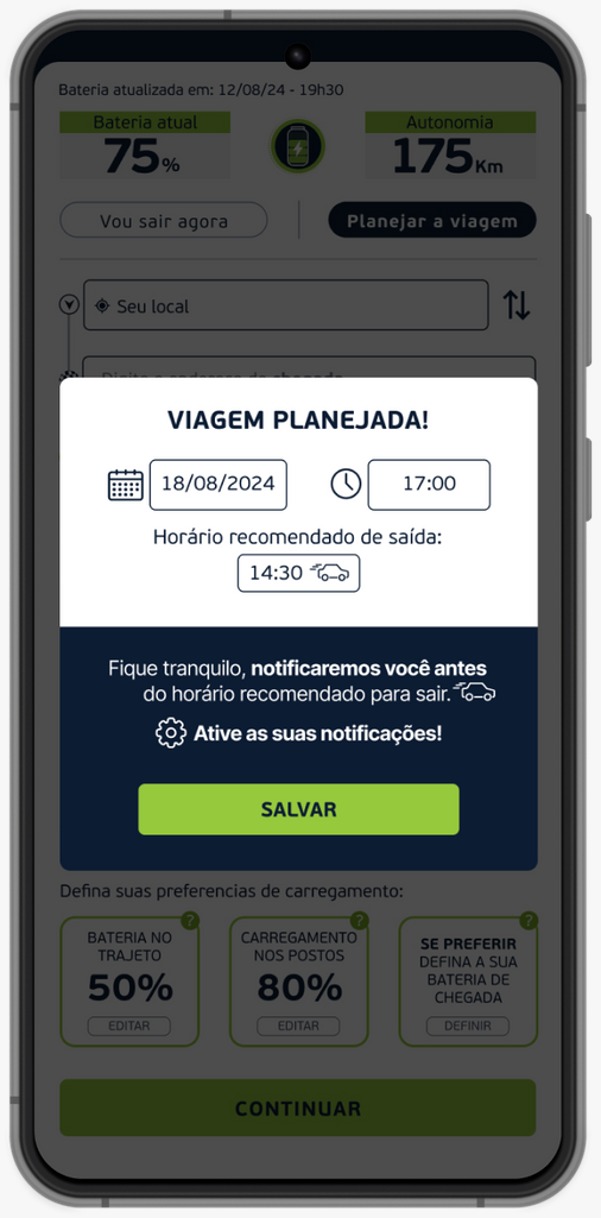601x1218 pixels.
Task: Edit the 17:00 arrival time field
Action: (429, 485)
